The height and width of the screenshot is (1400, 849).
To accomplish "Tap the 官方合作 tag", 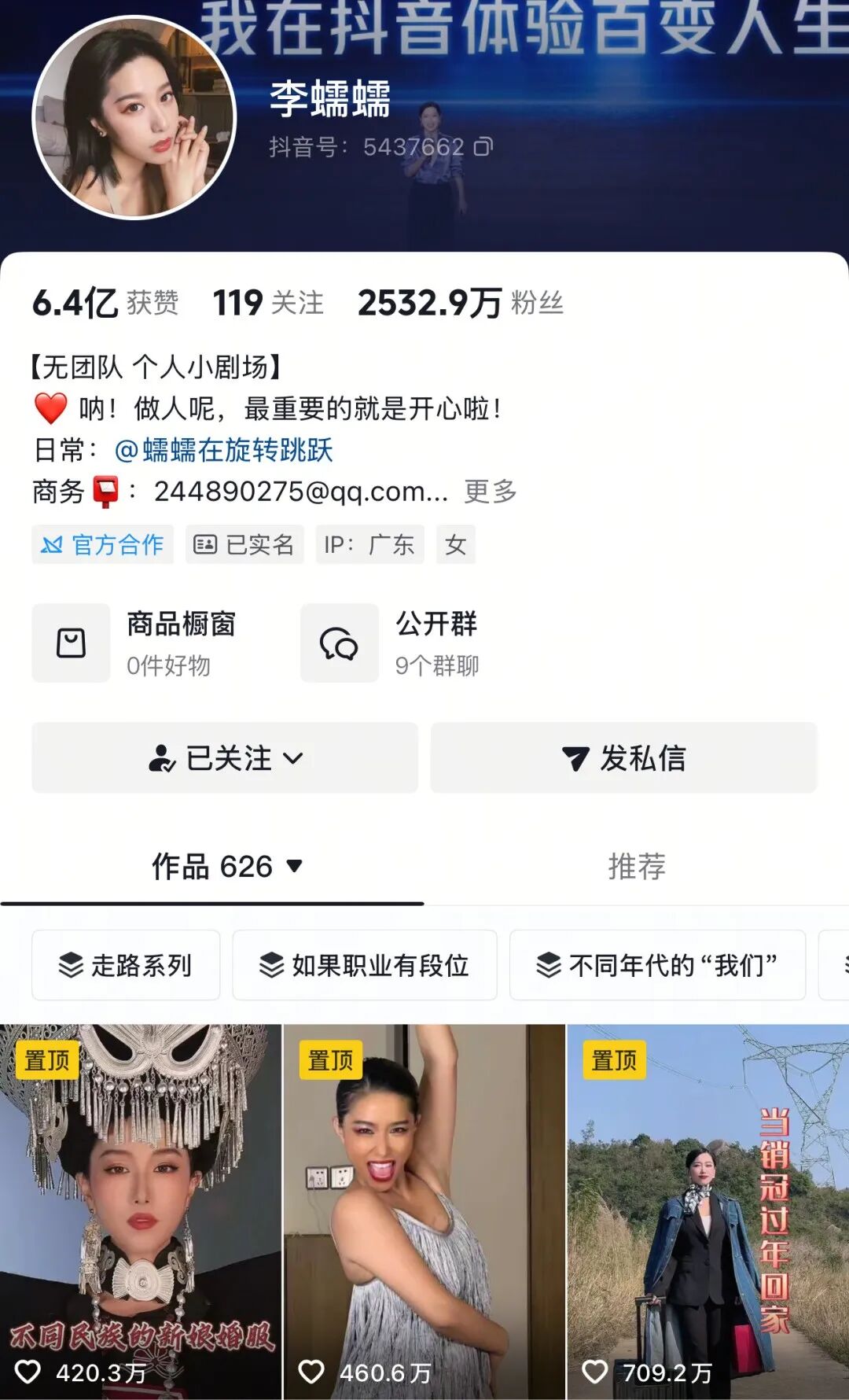I will coord(103,544).
